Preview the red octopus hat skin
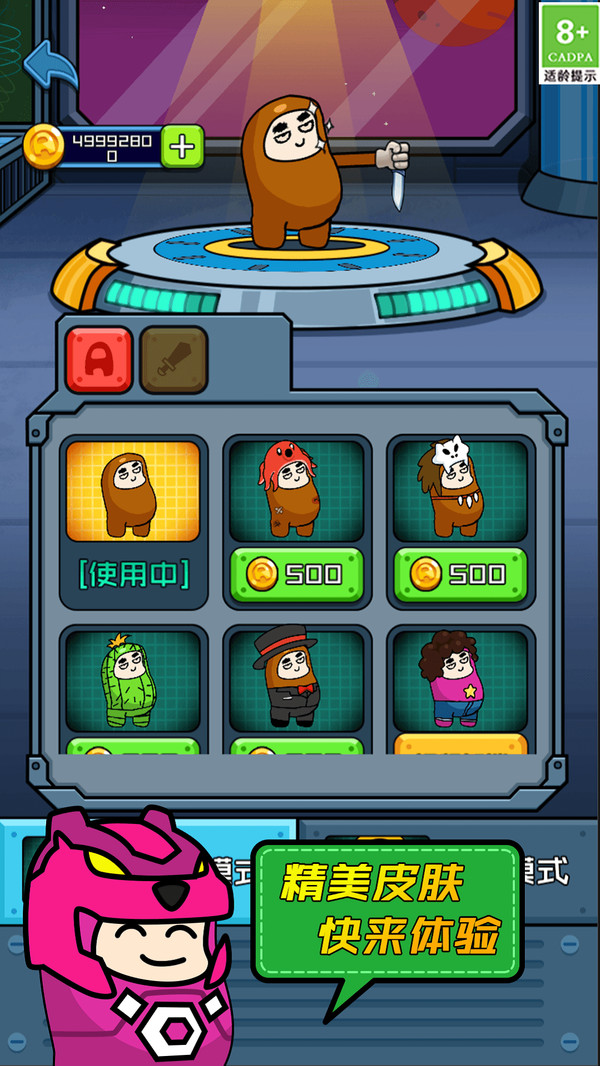Screen dimensions: 600x1066 297,491
